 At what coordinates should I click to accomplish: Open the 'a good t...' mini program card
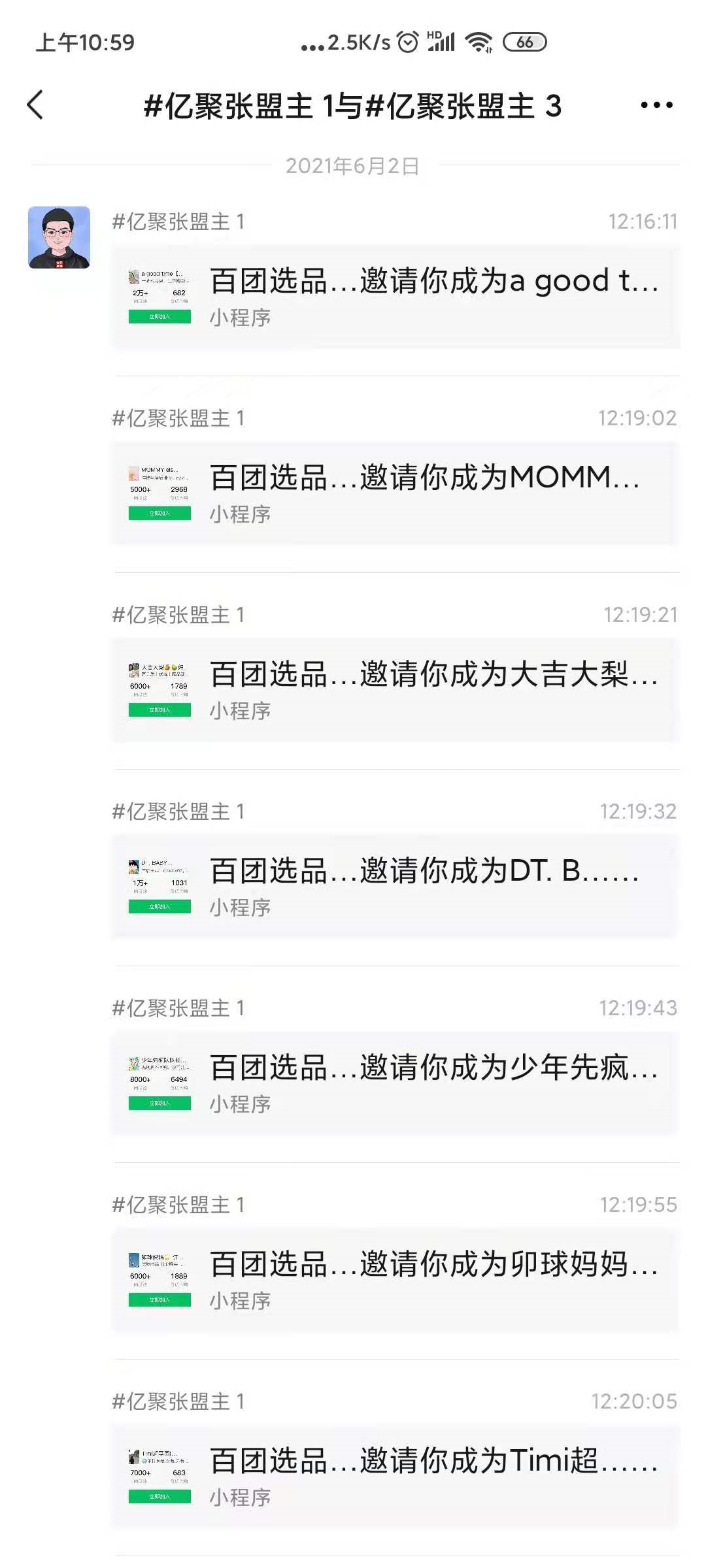click(x=395, y=297)
